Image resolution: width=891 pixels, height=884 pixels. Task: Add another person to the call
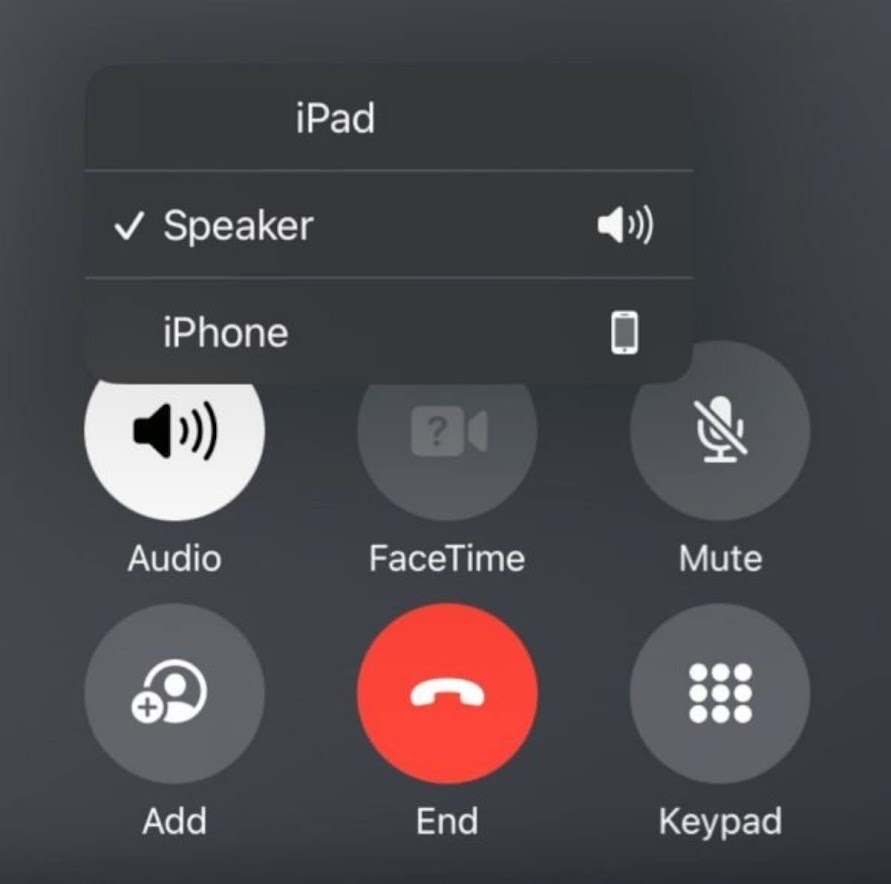pyautogui.click(x=174, y=693)
